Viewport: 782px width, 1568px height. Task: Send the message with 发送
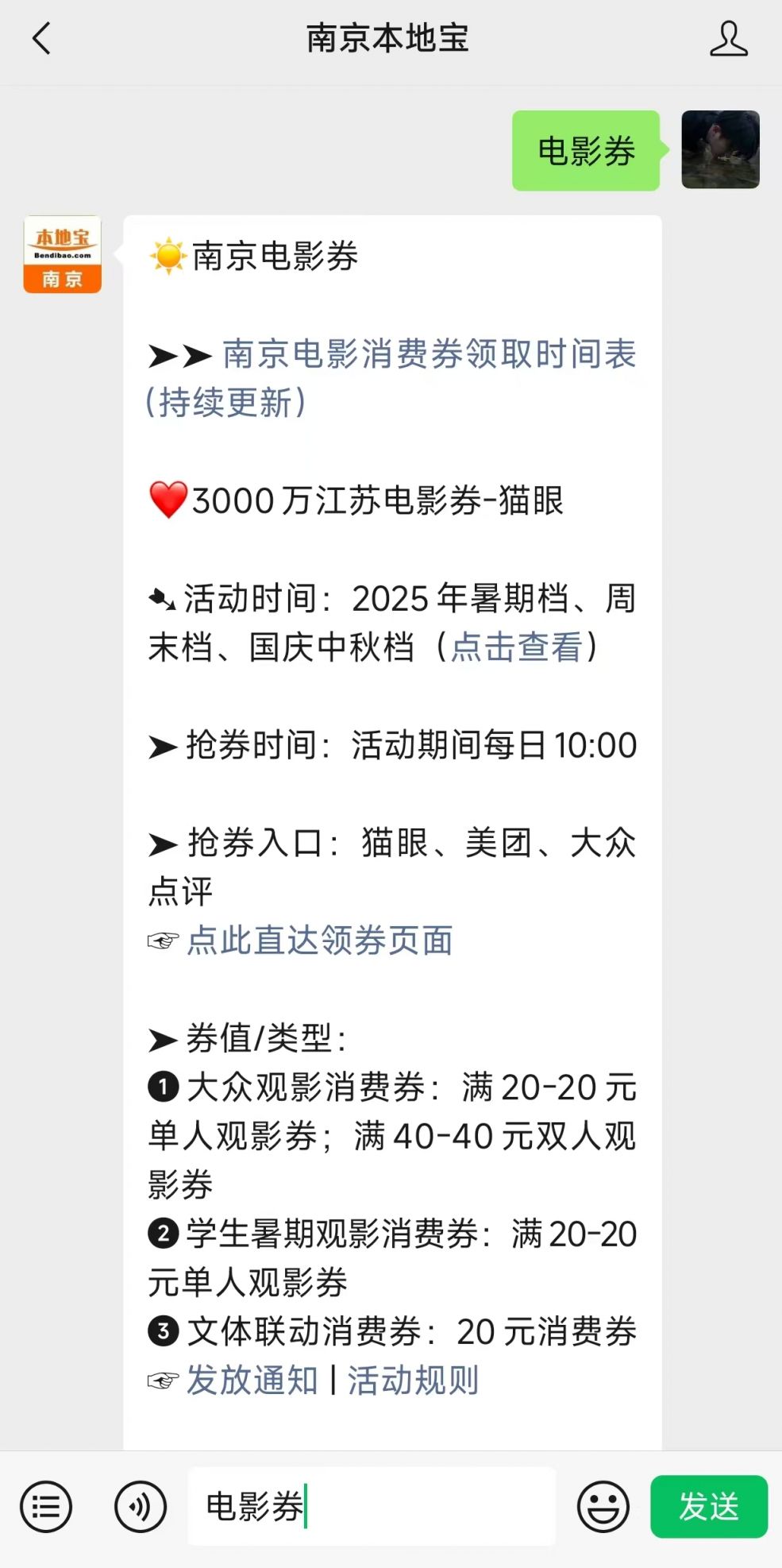[708, 1507]
